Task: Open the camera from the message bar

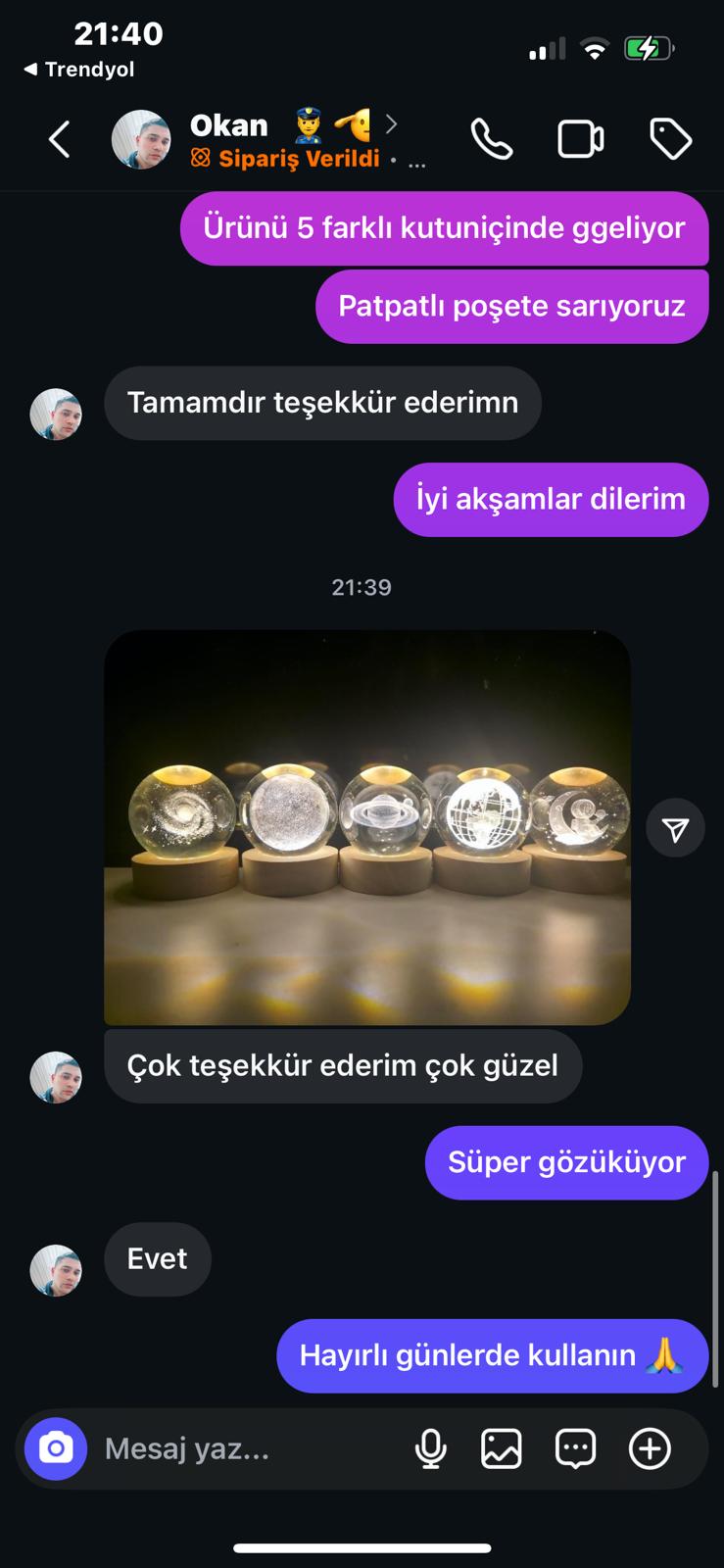Action: [x=56, y=1448]
